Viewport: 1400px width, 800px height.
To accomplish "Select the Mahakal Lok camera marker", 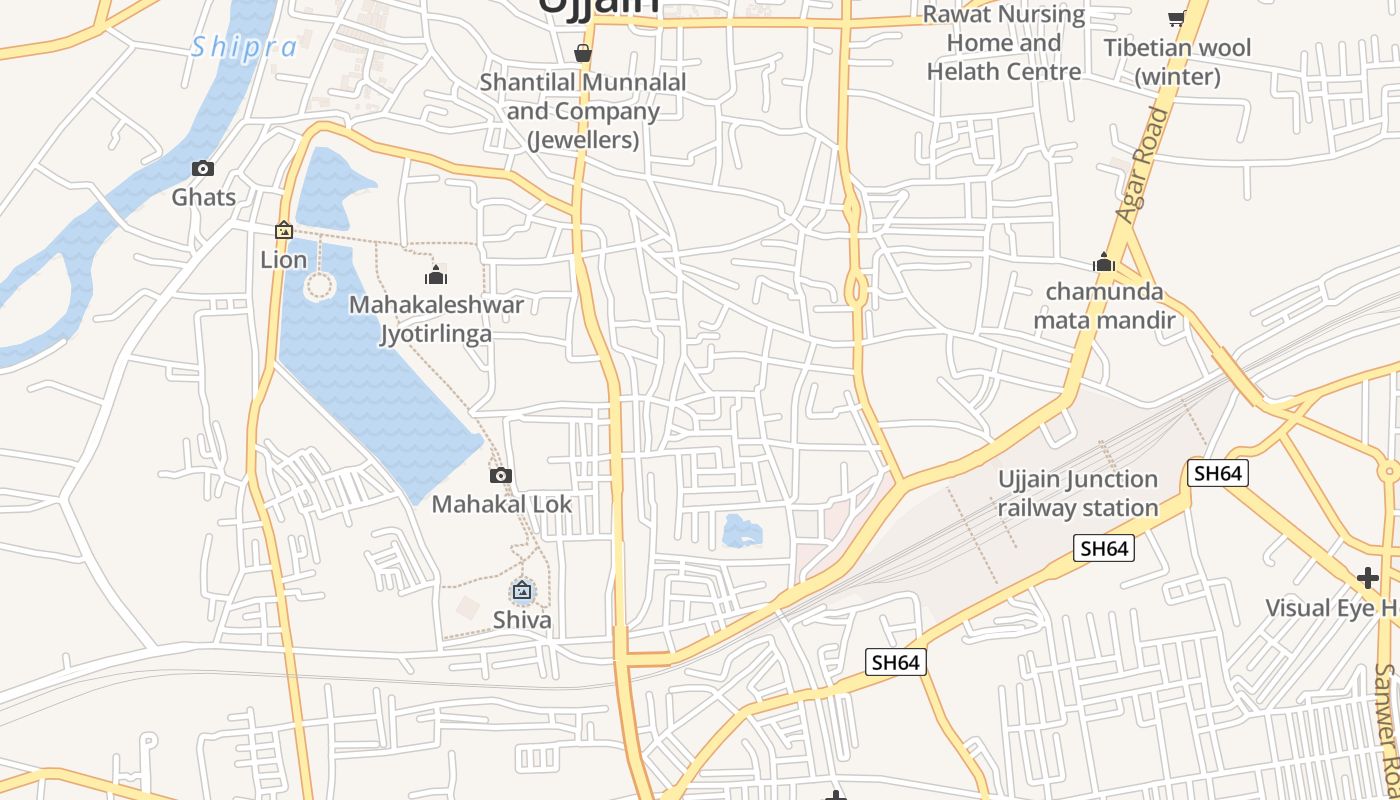I will click(501, 476).
